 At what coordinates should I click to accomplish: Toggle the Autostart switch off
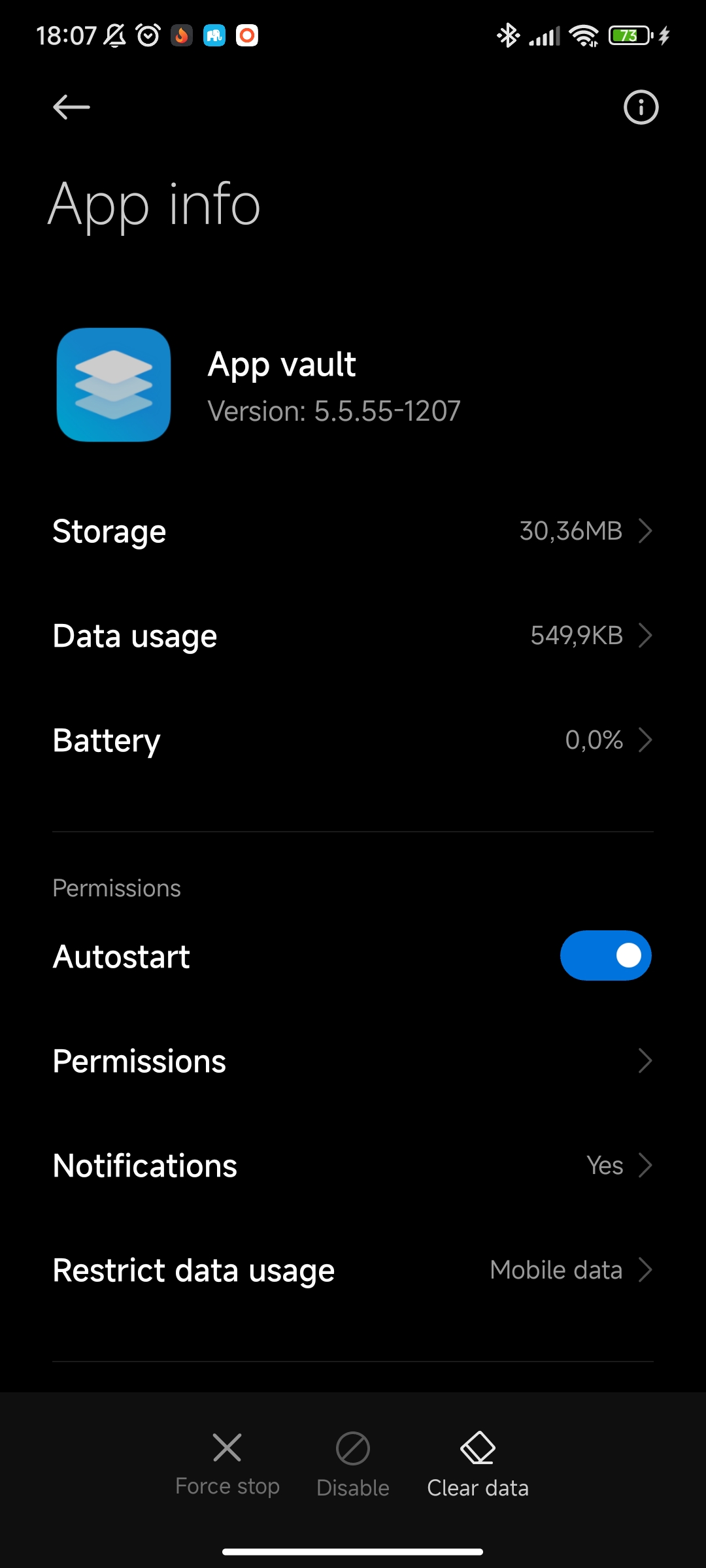605,956
